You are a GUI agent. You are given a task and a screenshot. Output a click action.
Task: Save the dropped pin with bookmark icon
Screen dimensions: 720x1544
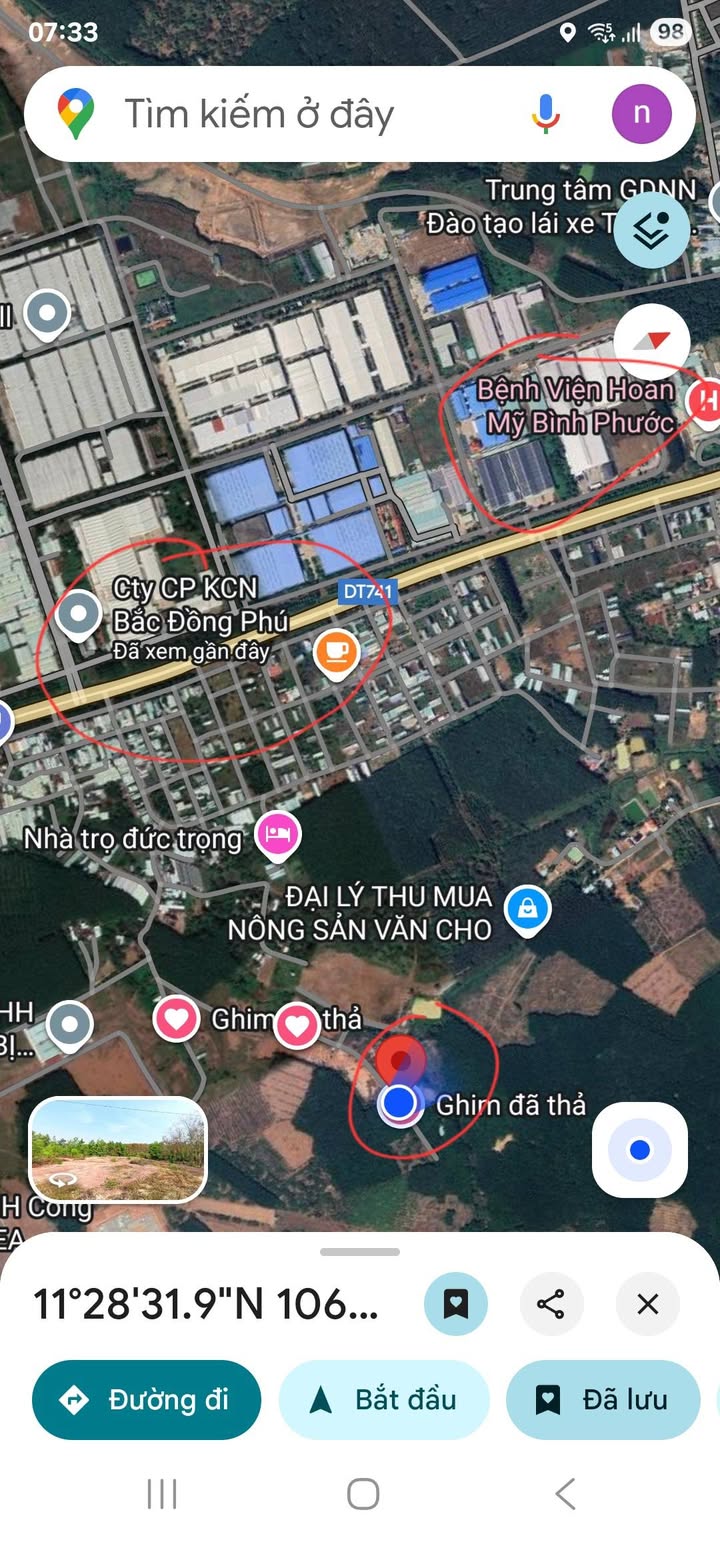(x=456, y=1303)
